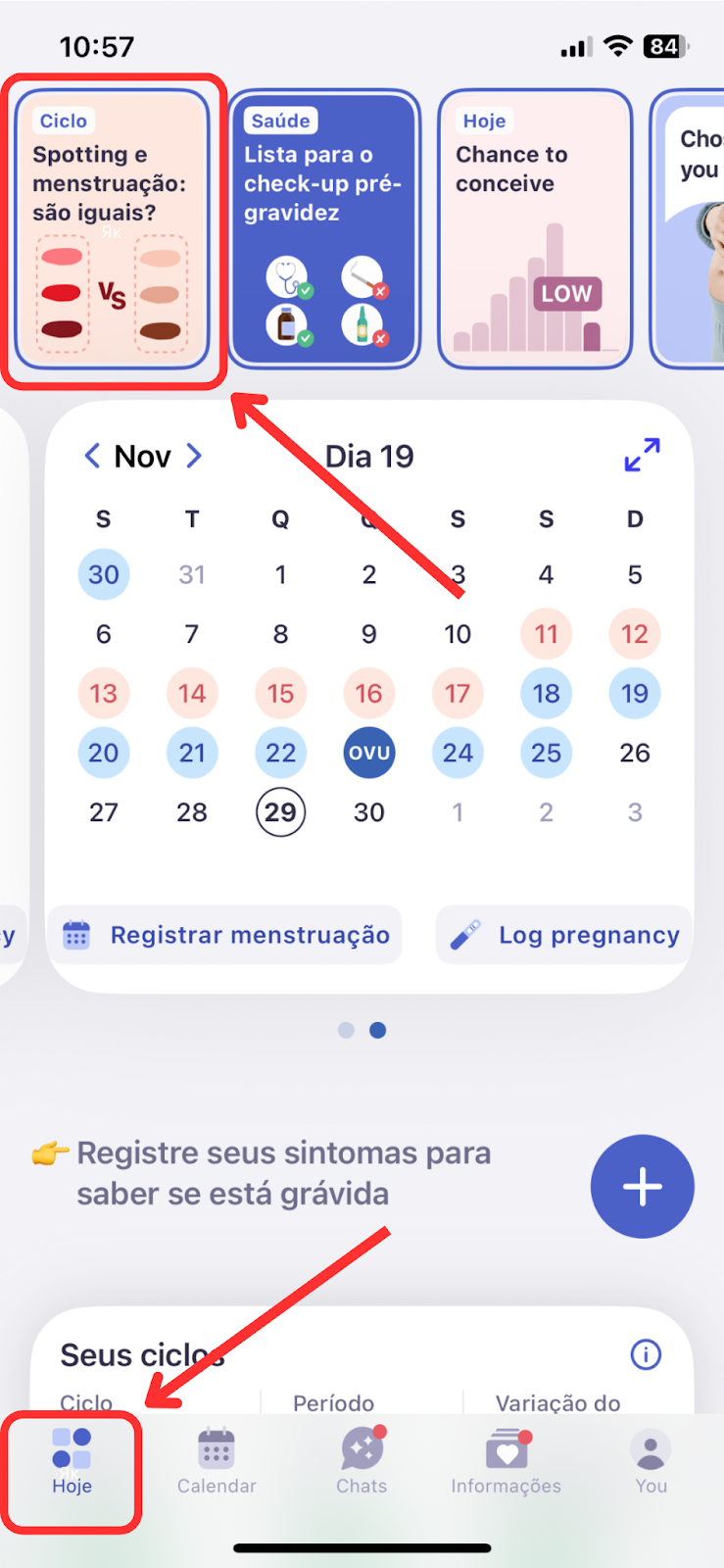Open the Chats tab
This screenshot has height=1568, width=724.
tap(362, 1460)
